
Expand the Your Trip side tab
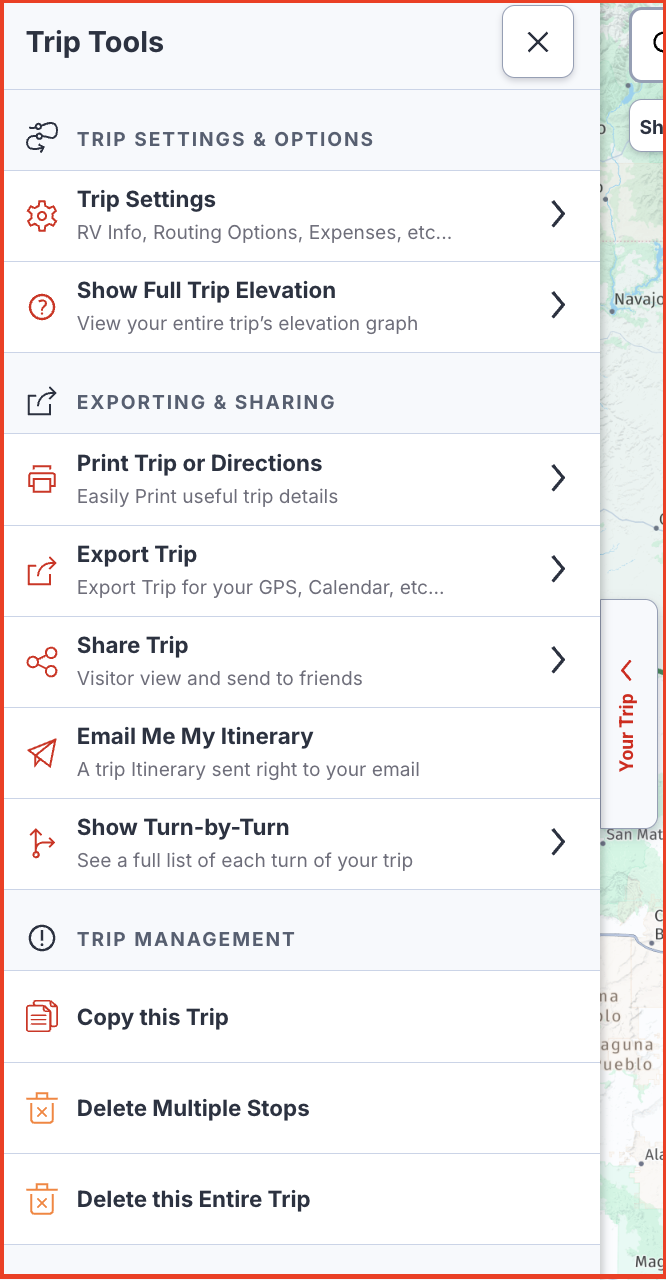click(x=628, y=714)
